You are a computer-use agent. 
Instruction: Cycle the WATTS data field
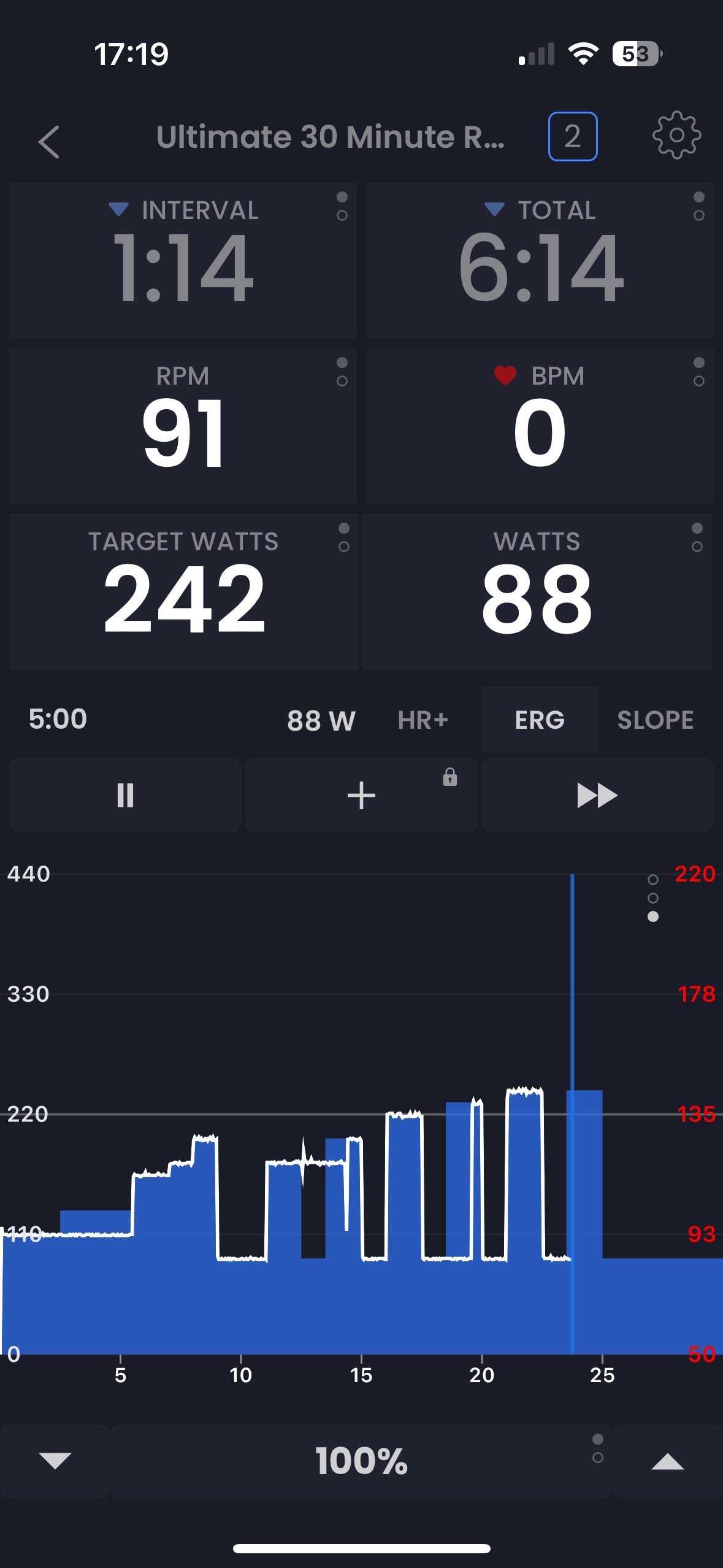pos(537,592)
